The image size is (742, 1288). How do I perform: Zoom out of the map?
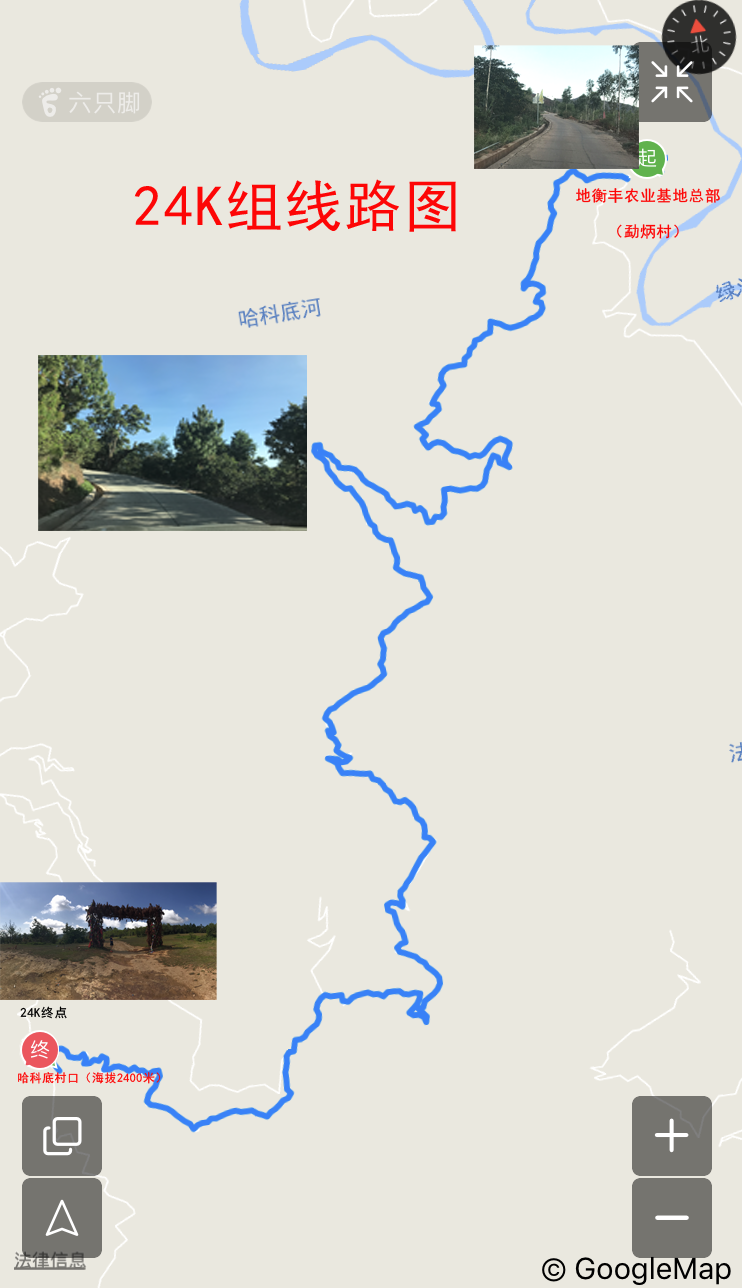pyautogui.click(x=671, y=1217)
